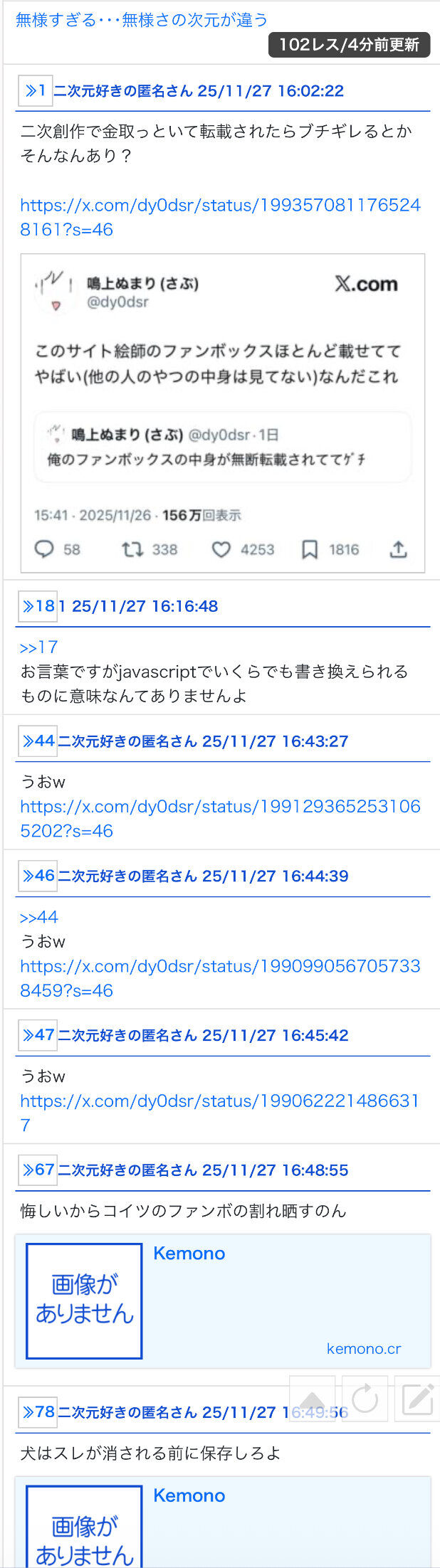This screenshot has width=440, height=1568.
Task: Open the thread title link 無様すぎる
Action: [142, 20]
